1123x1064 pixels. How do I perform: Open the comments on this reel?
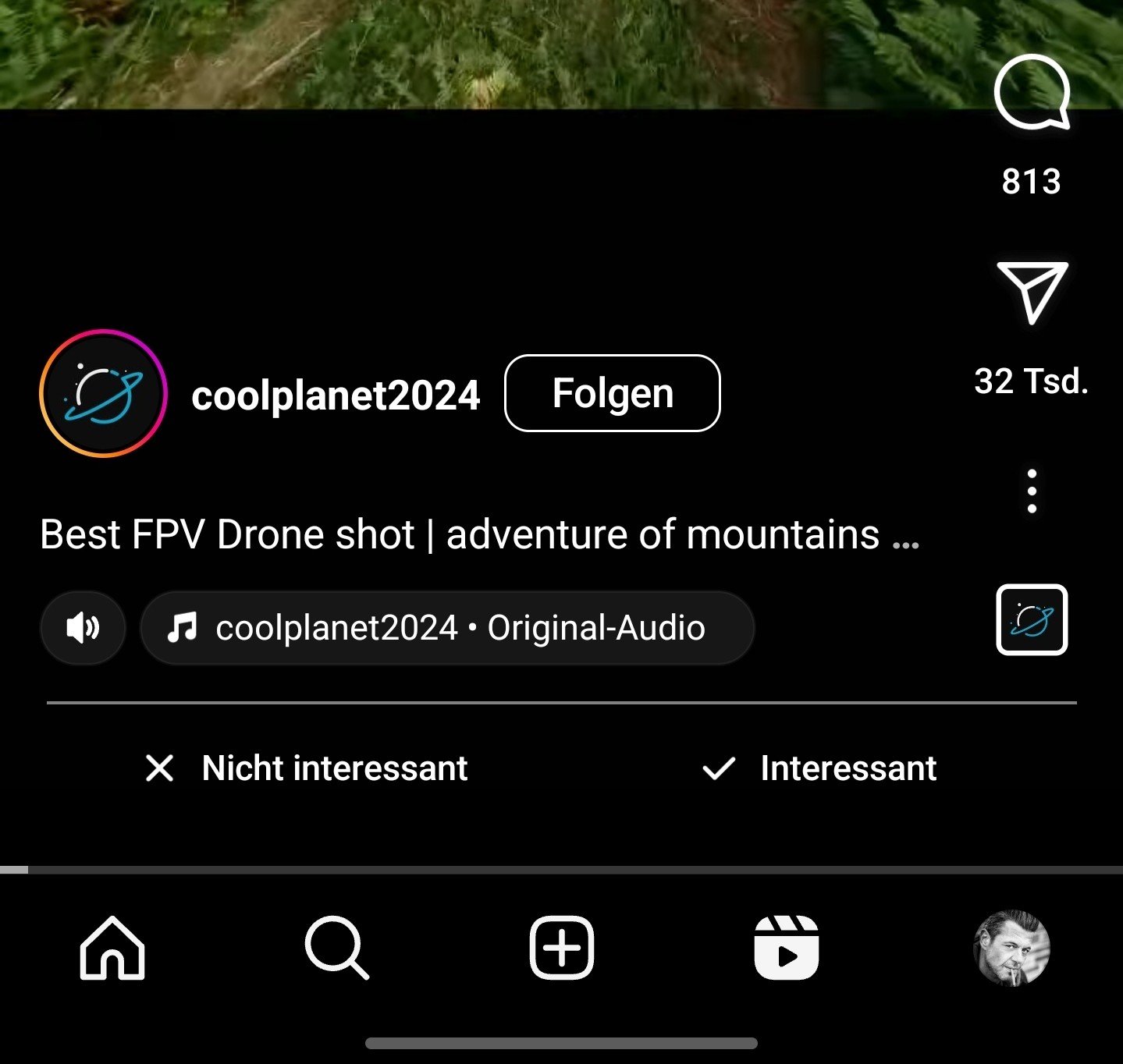tap(1031, 93)
